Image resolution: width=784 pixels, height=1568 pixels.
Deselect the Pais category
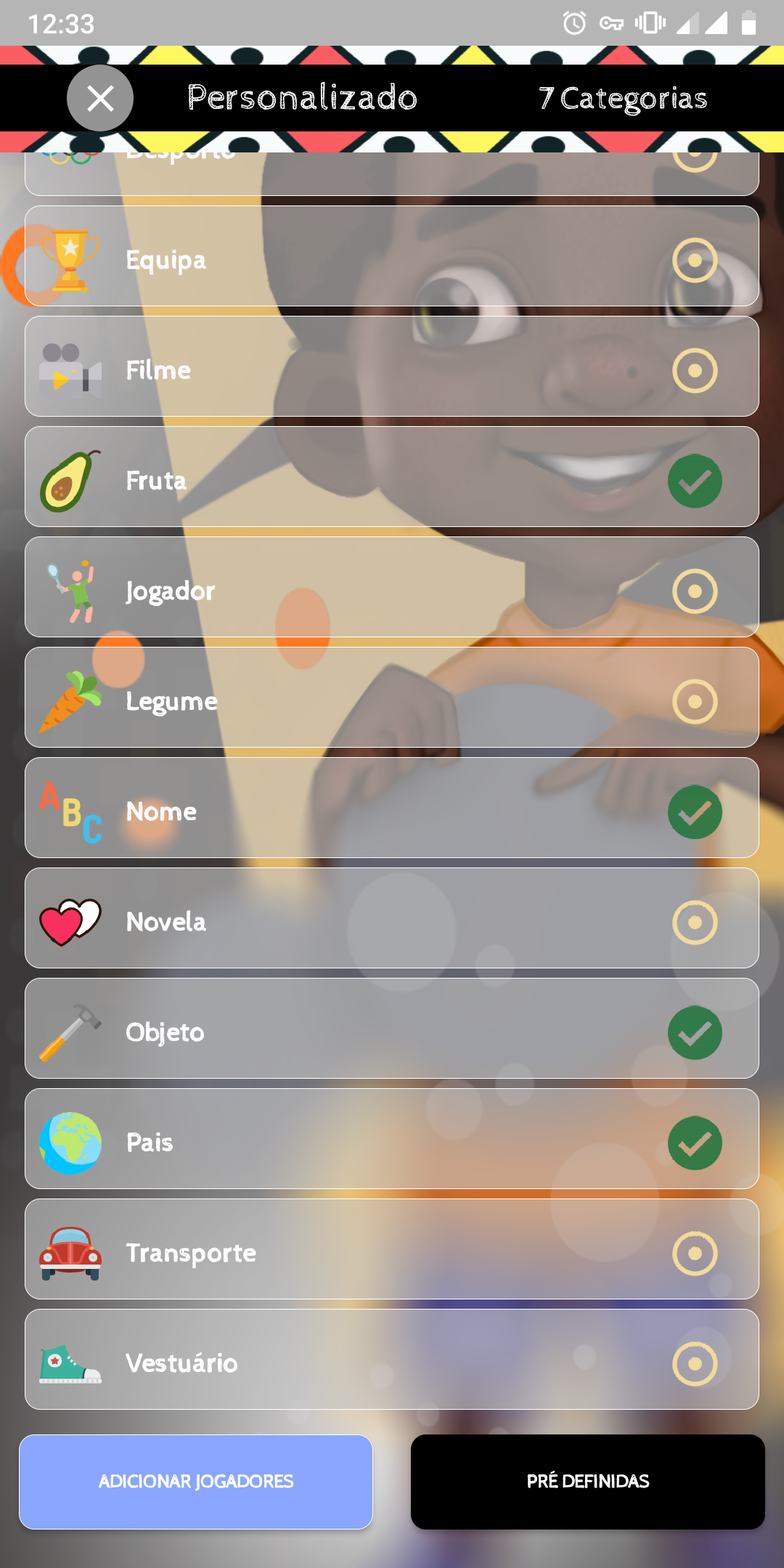pyautogui.click(x=694, y=1143)
